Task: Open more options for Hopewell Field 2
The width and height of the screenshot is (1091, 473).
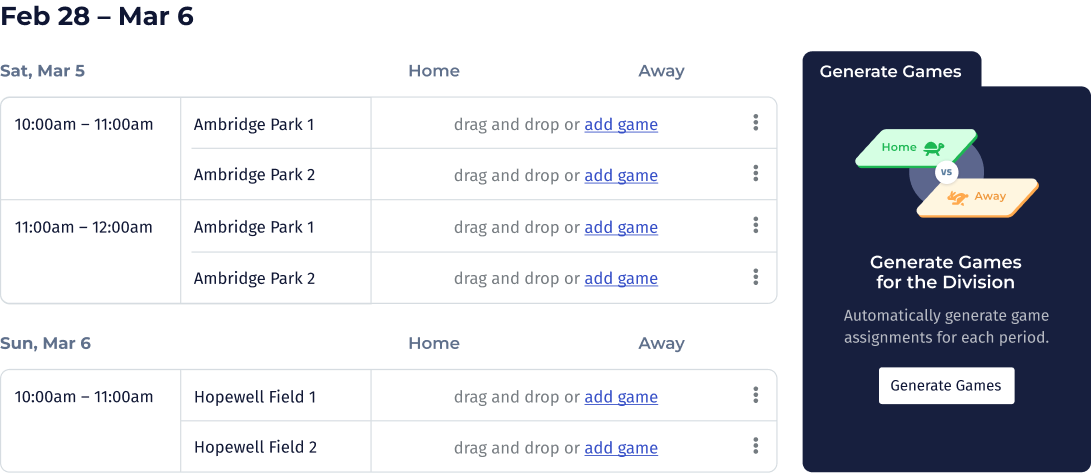Action: click(x=755, y=446)
